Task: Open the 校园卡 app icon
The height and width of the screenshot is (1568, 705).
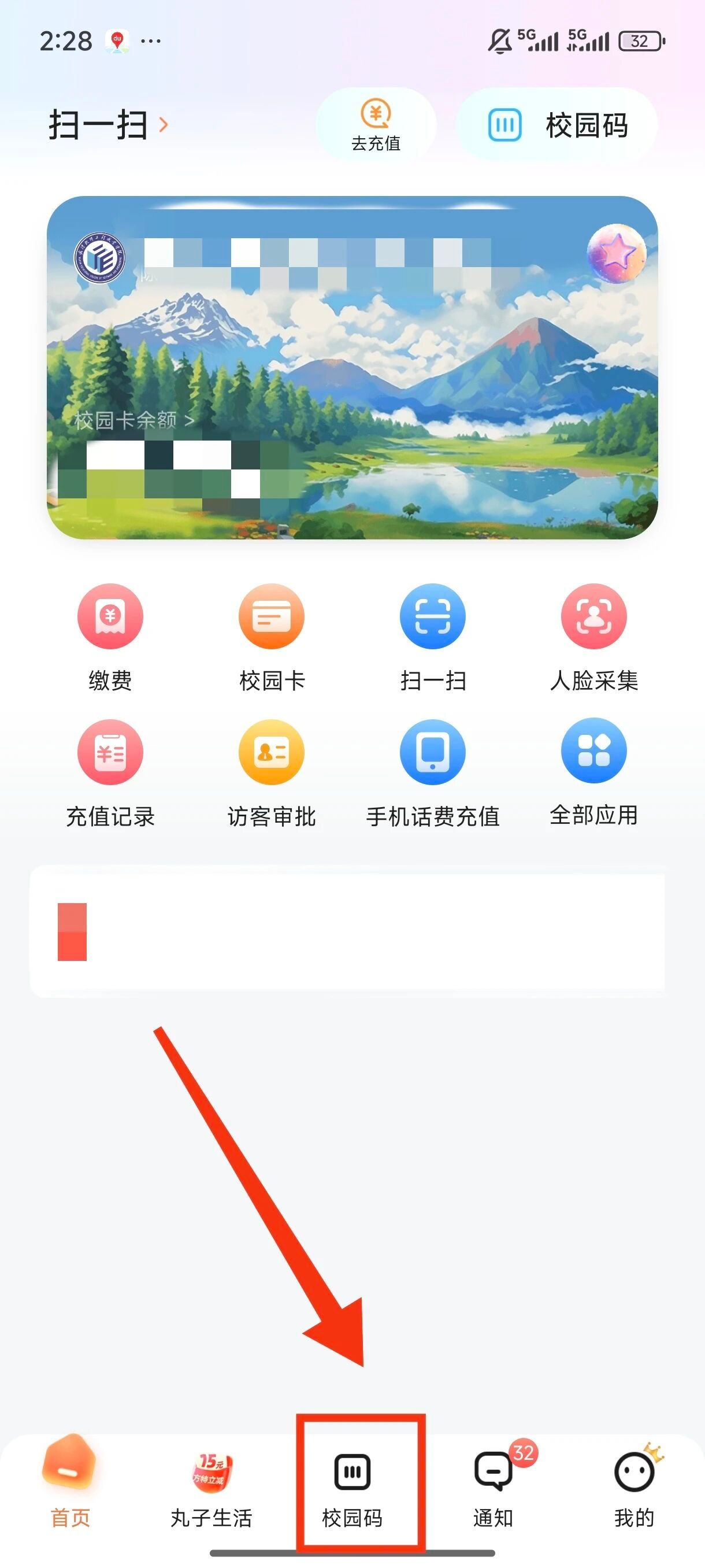Action: (271, 637)
